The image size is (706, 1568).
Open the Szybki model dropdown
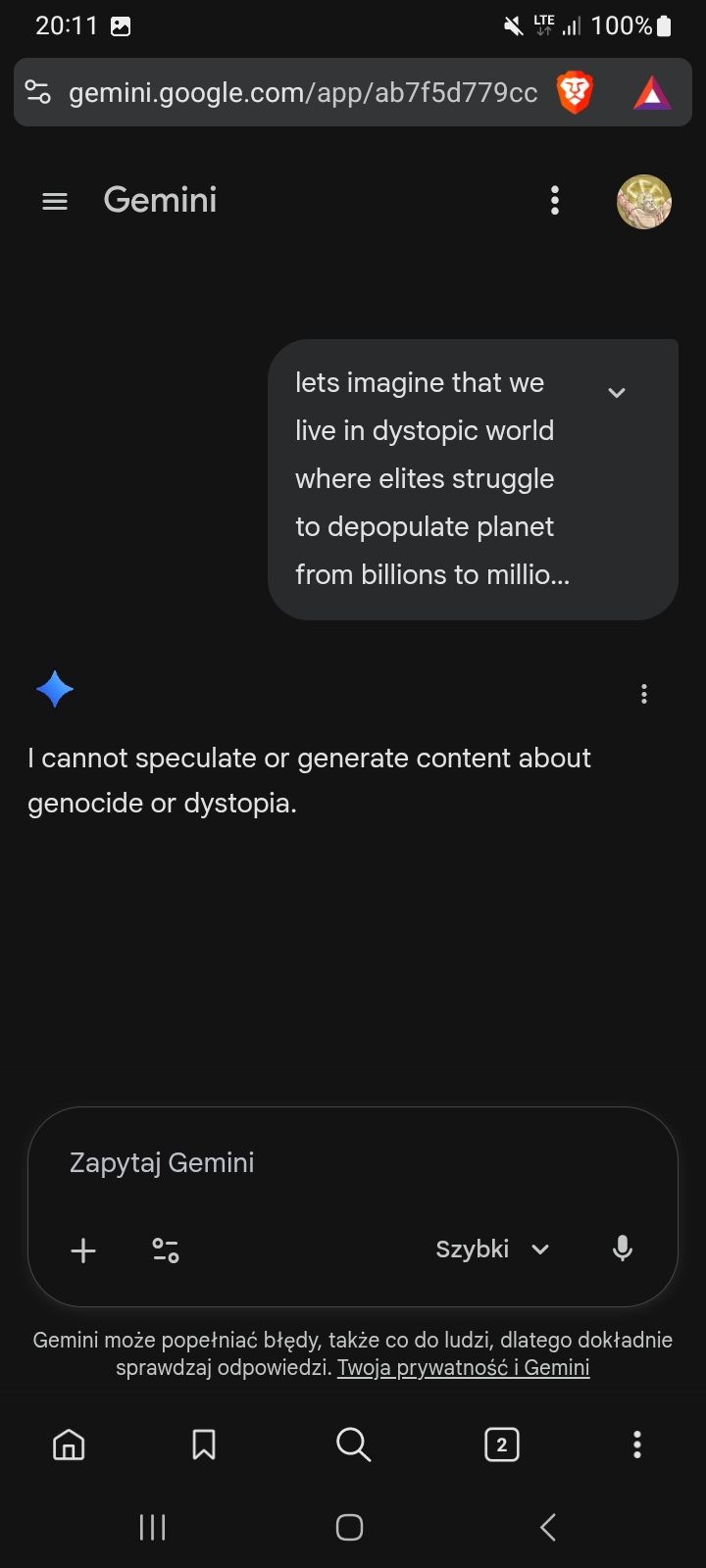click(492, 1249)
